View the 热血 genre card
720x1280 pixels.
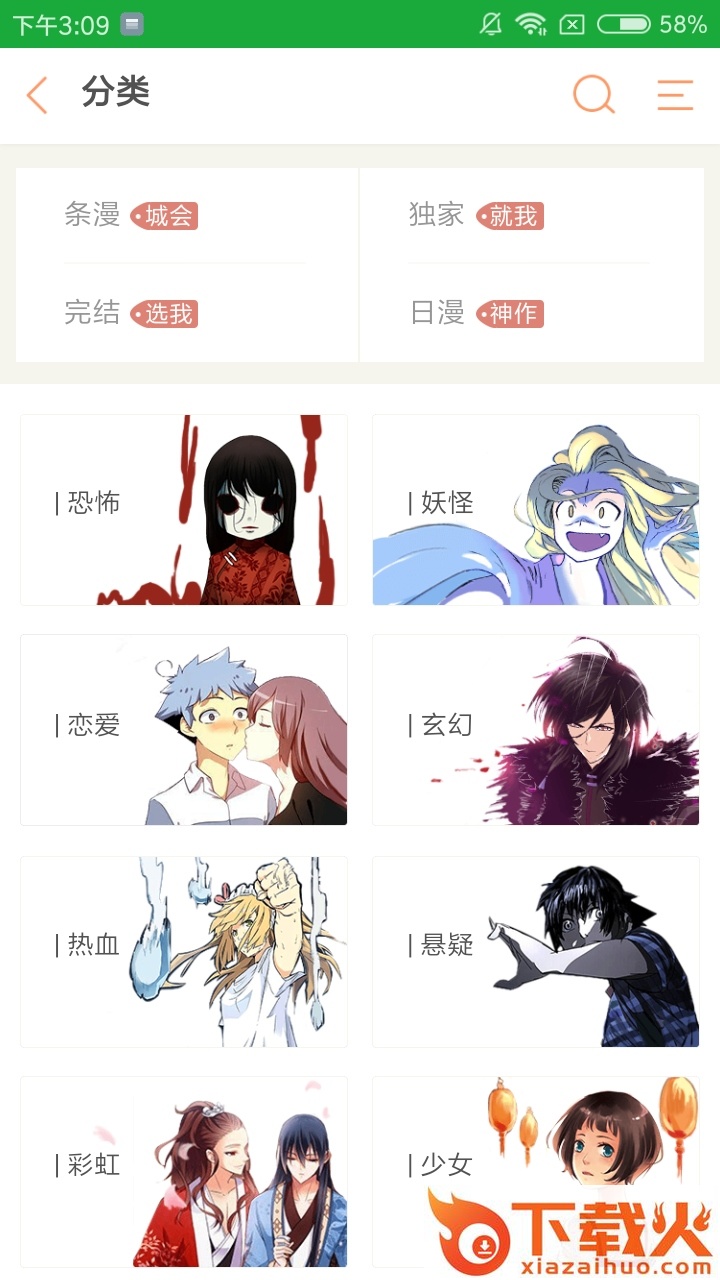pyautogui.click(x=184, y=951)
